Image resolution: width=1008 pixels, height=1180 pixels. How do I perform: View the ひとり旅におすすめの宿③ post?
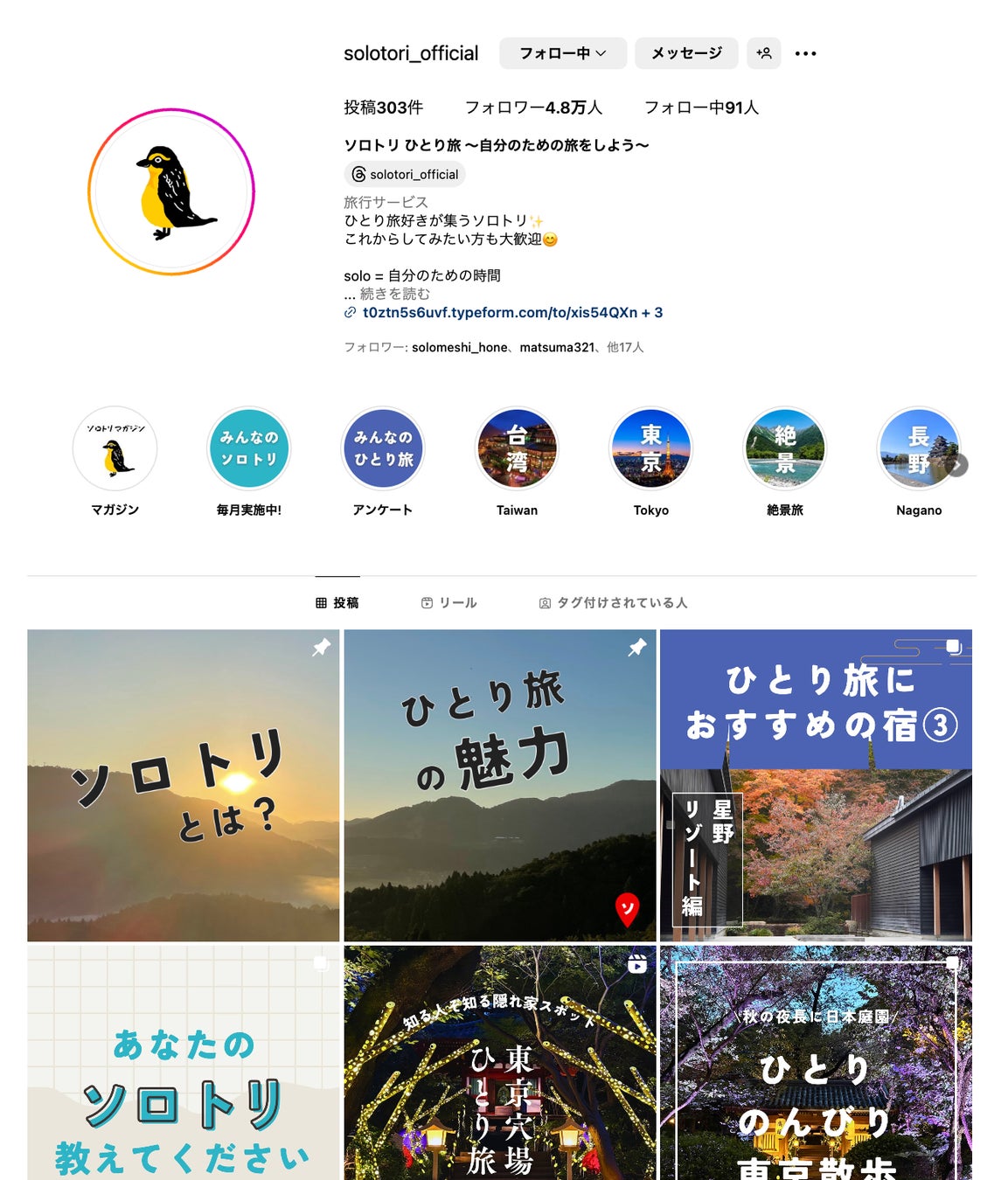[x=816, y=785]
